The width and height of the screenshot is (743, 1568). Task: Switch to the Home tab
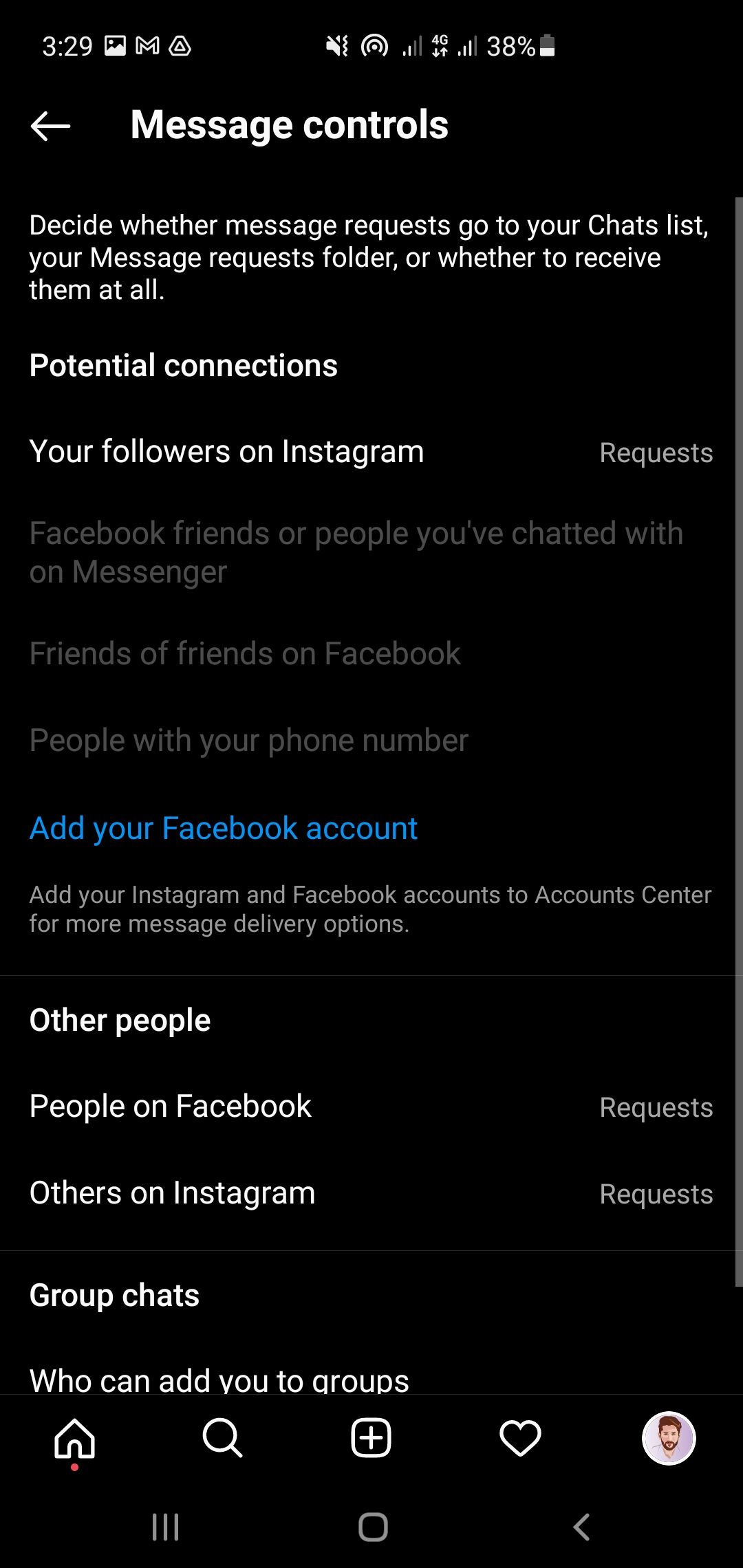[x=74, y=1439]
